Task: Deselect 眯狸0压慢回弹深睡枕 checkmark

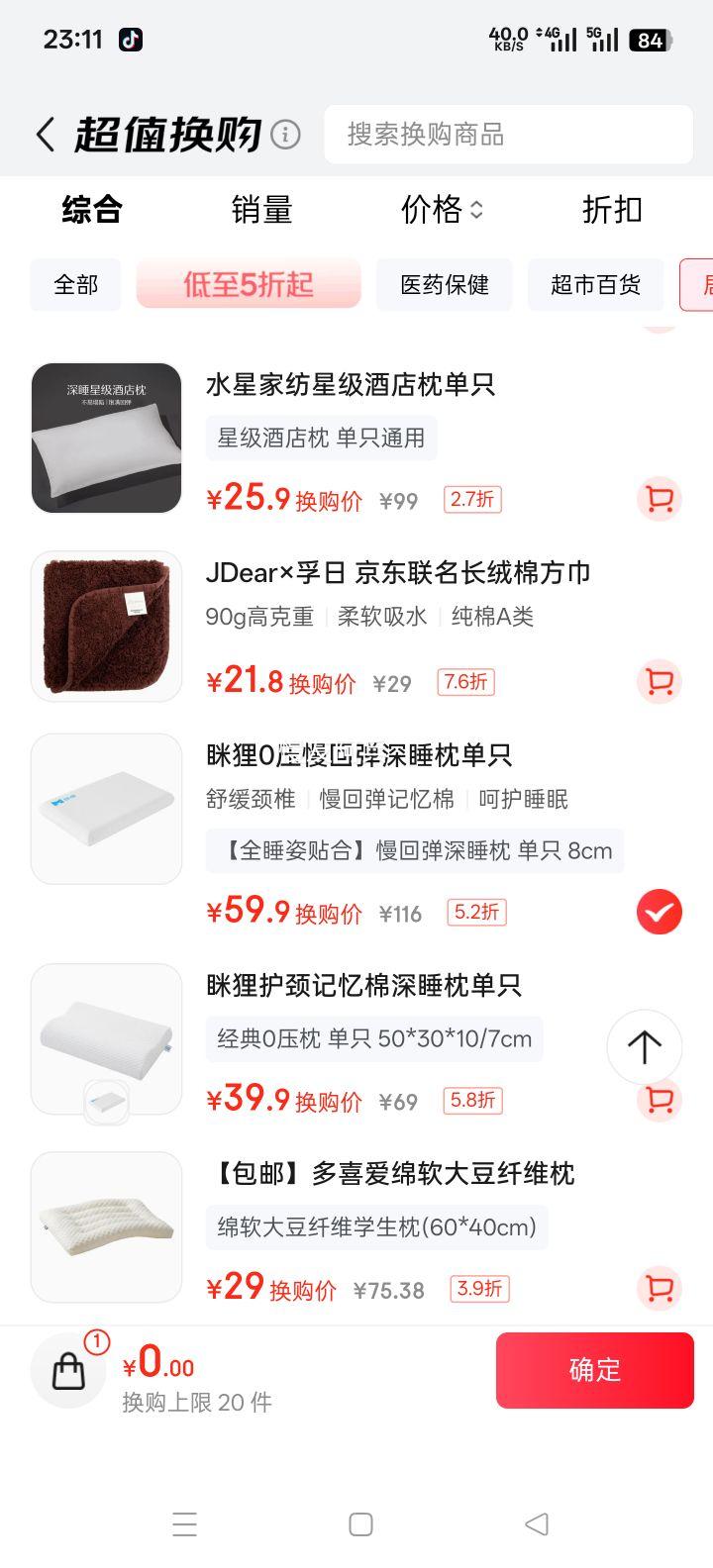Action: pyautogui.click(x=659, y=912)
